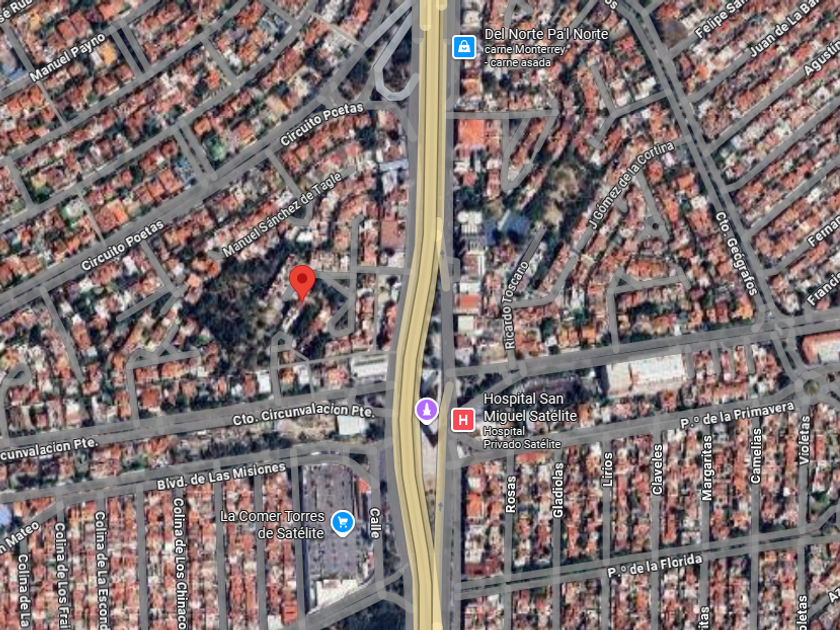Tap the red dropped location pin
This screenshot has height=630, width=840.
click(302, 283)
